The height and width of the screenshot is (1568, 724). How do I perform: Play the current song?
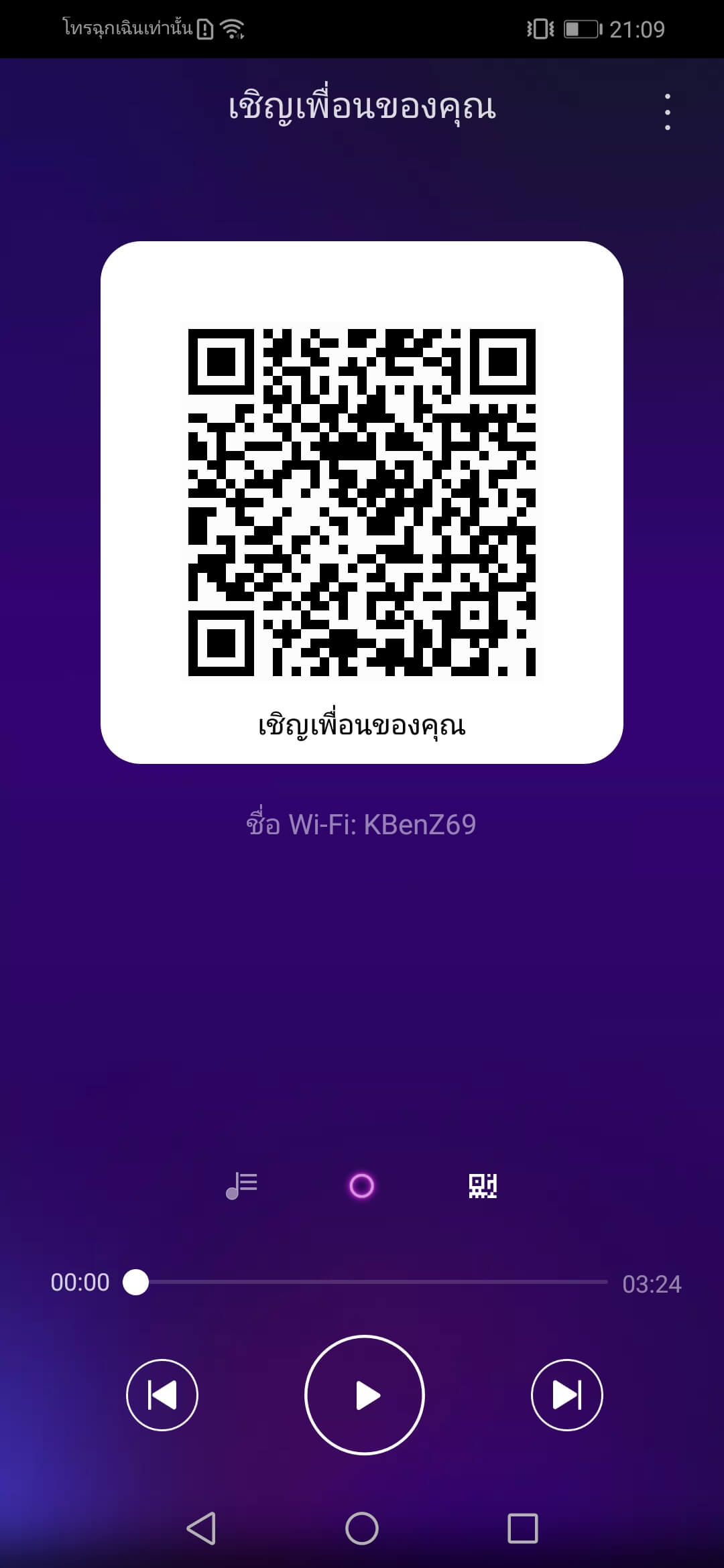tap(365, 1395)
